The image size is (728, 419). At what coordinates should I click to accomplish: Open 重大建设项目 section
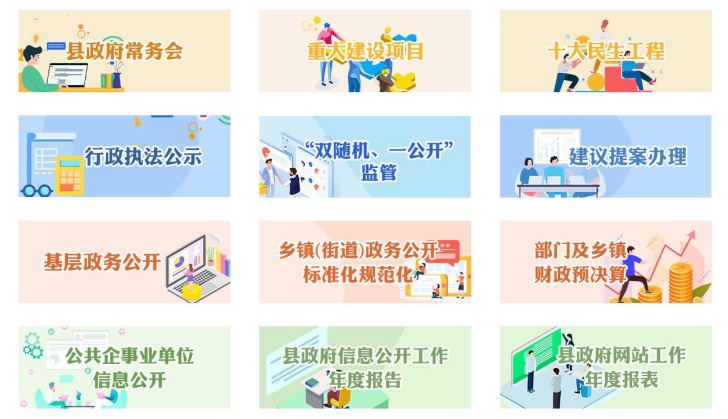point(365,51)
